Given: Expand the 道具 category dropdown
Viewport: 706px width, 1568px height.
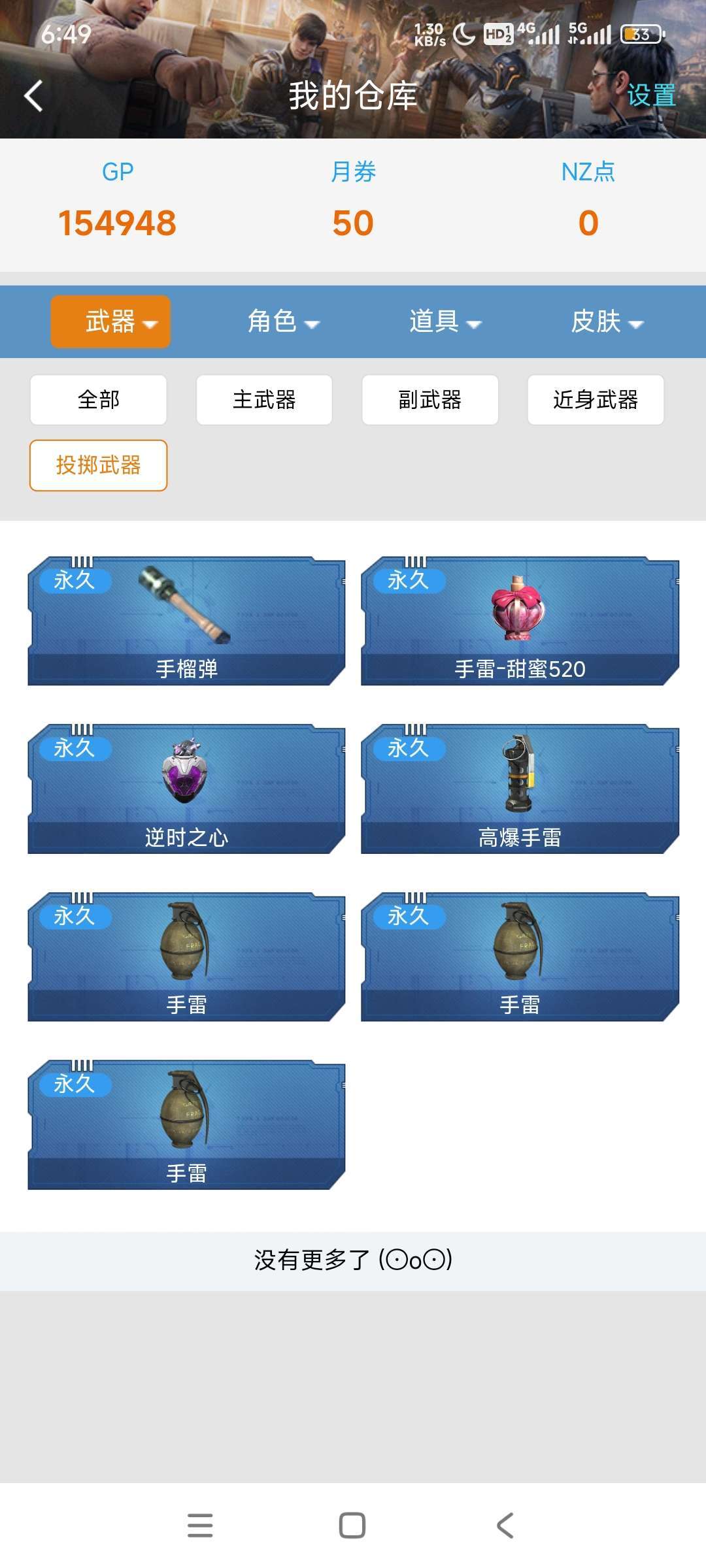Looking at the screenshot, I should (x=445, y=321).
